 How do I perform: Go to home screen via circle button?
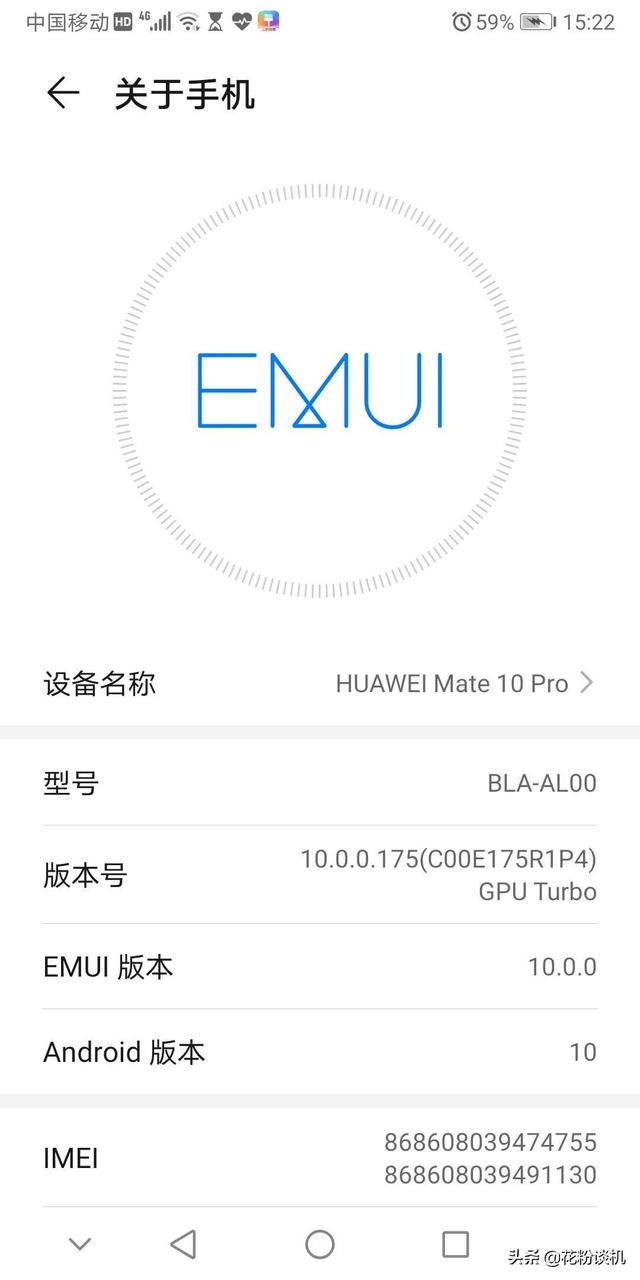click(x=320, y=1244)
